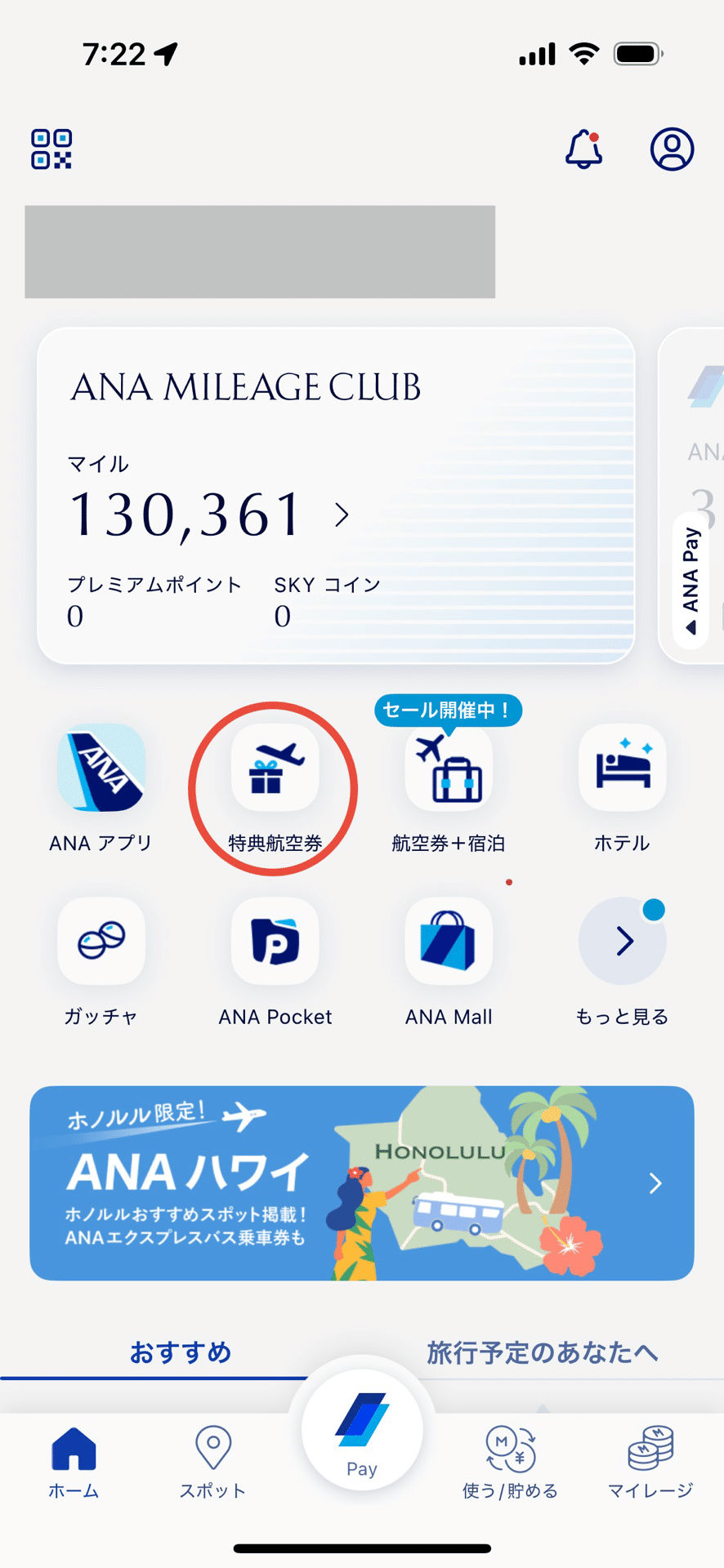724x1568 pixels.
Task: Open the QR code scanner
Action: tap(51, 149)
